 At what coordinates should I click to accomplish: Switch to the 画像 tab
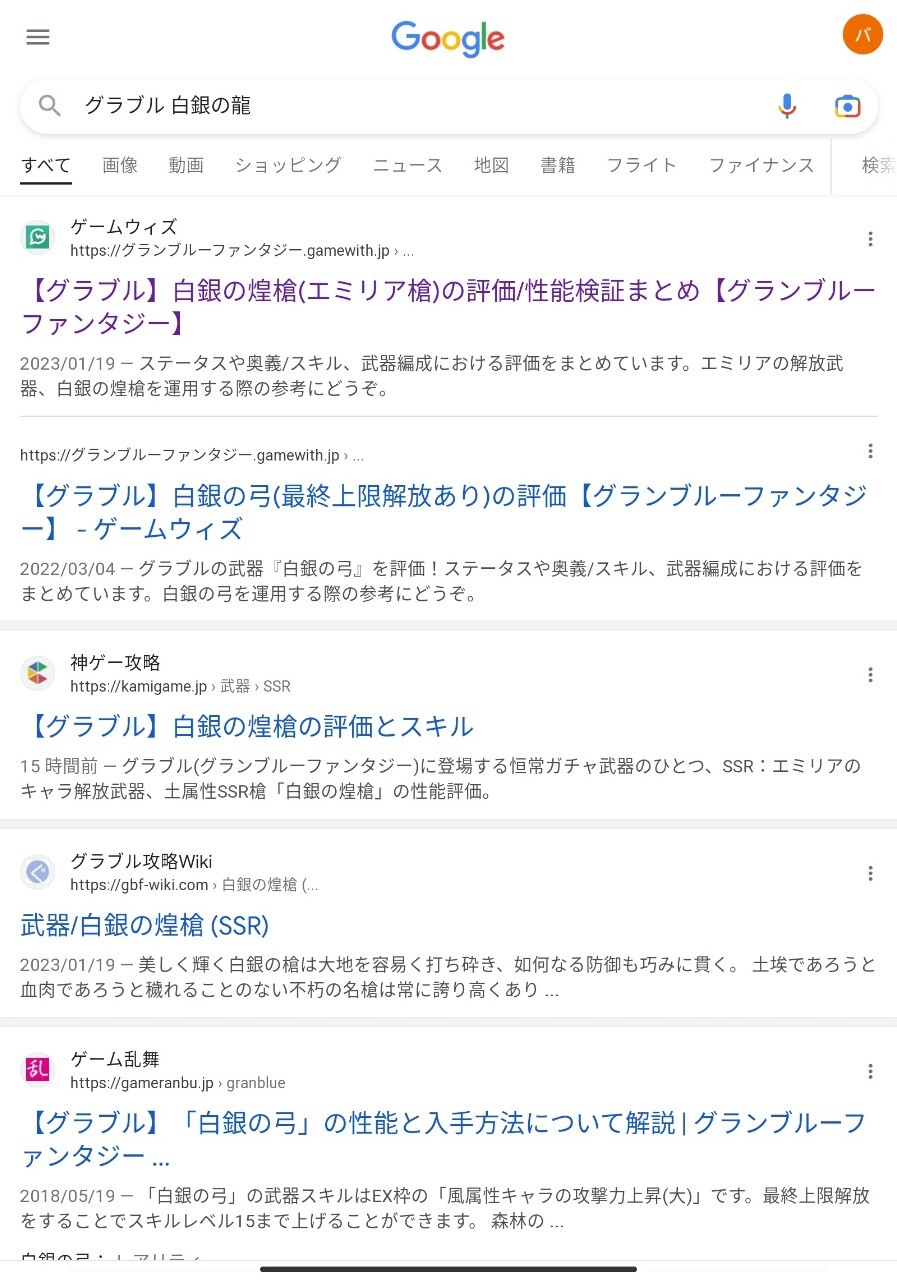(120, 165)
